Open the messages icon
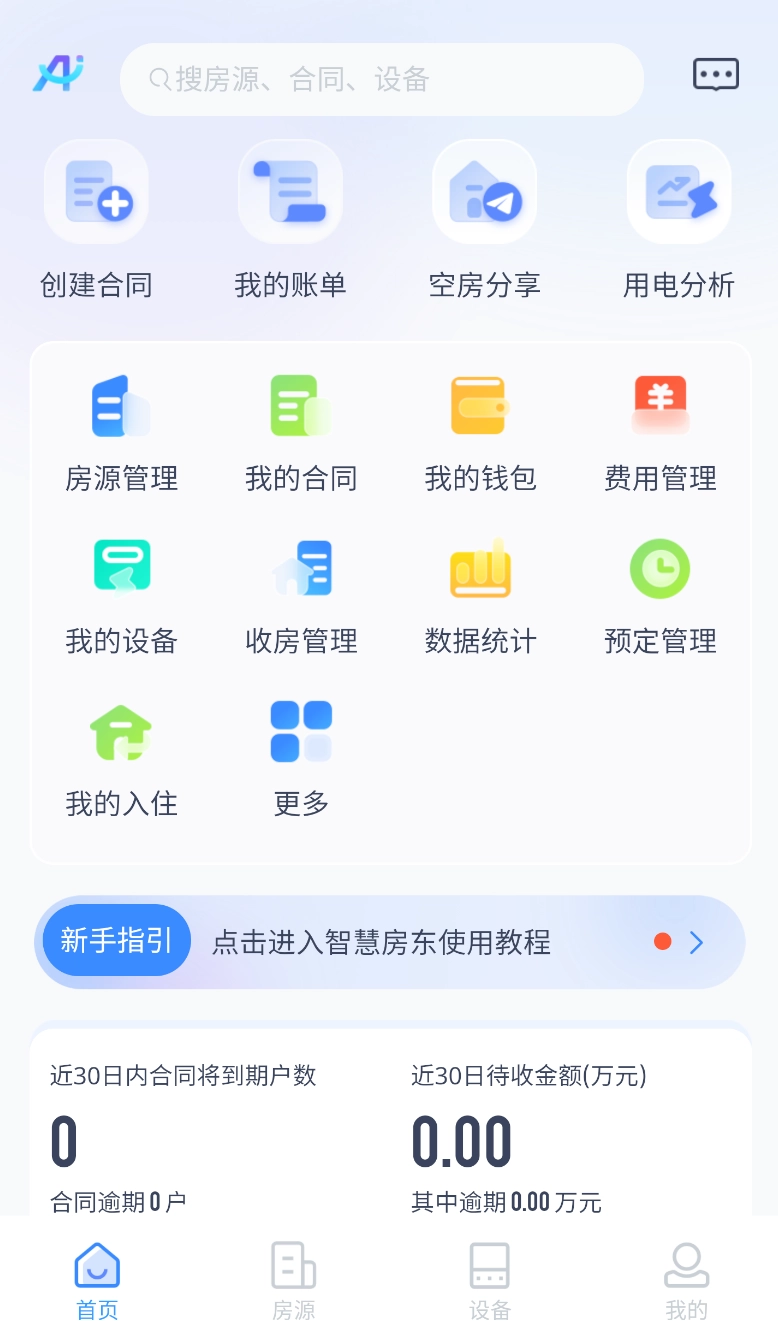The image size is (778, 1332). pyautogui.click(x=715, y=75)
